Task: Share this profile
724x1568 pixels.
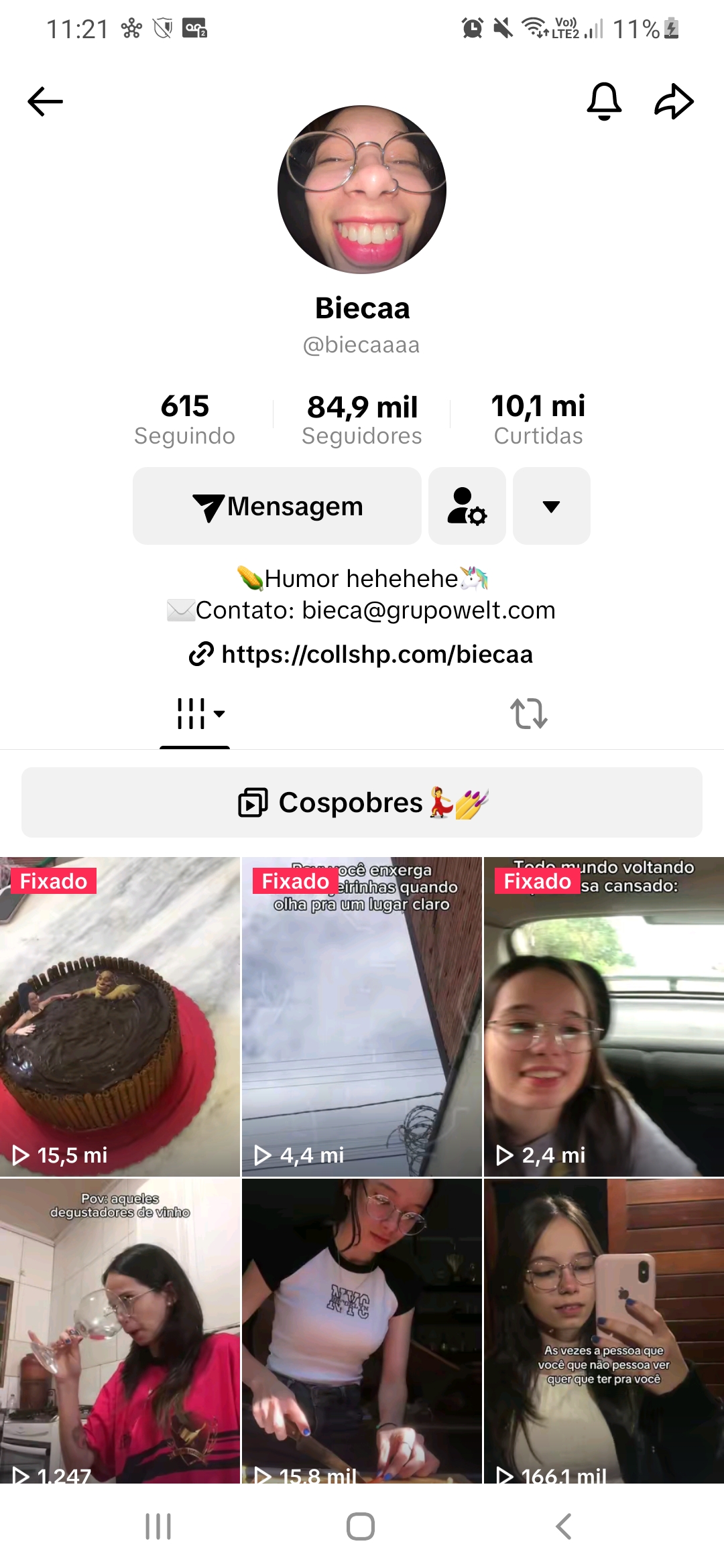Action: pos(674,102)
